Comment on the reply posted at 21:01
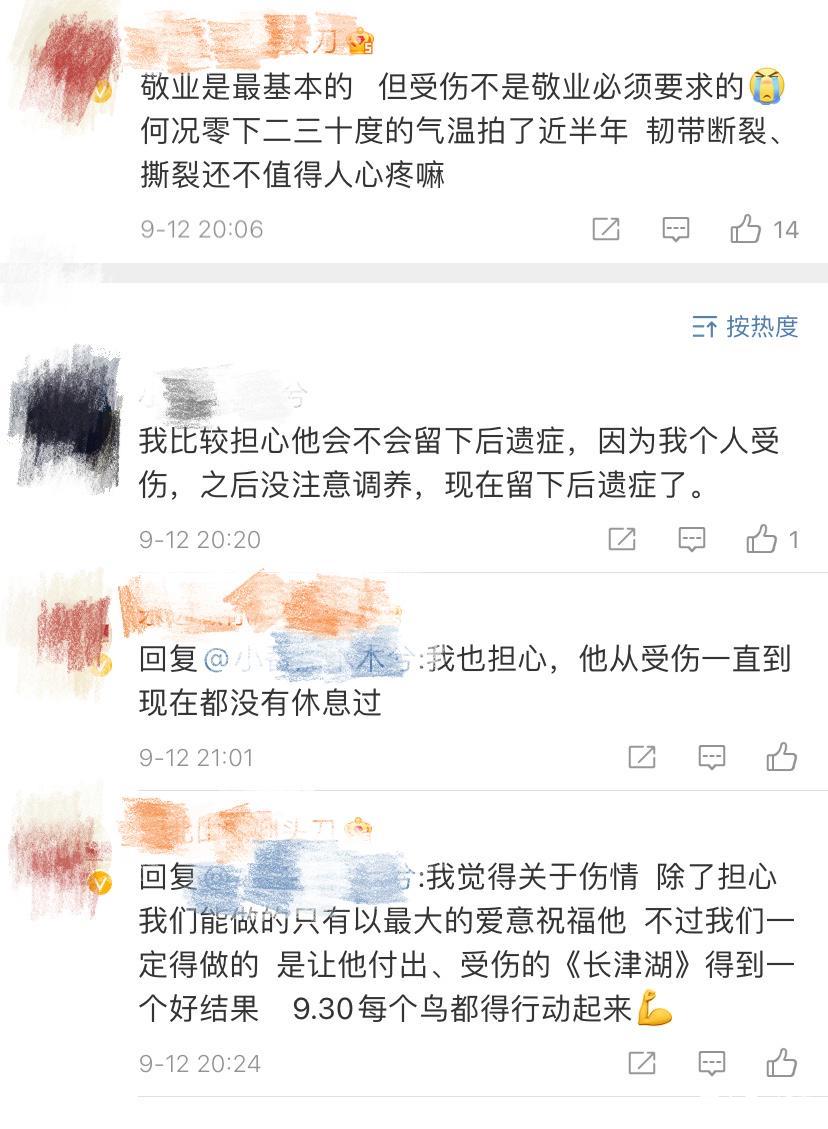Screen dimensions: 828x1129 [x=711, y=757]
